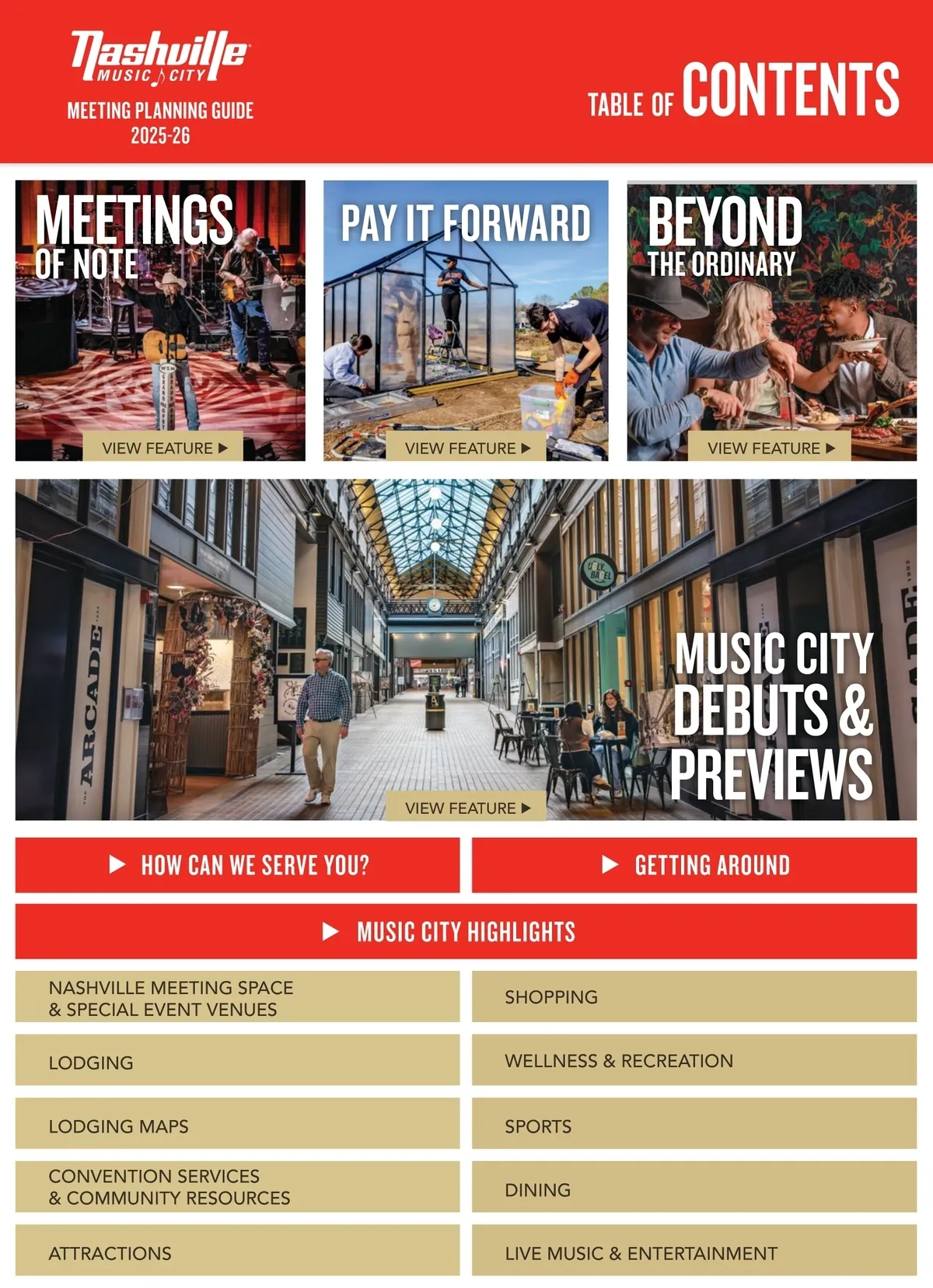Jump to the Sports section
This screenshot has width=933, height=1288.
coord(694,1125)
